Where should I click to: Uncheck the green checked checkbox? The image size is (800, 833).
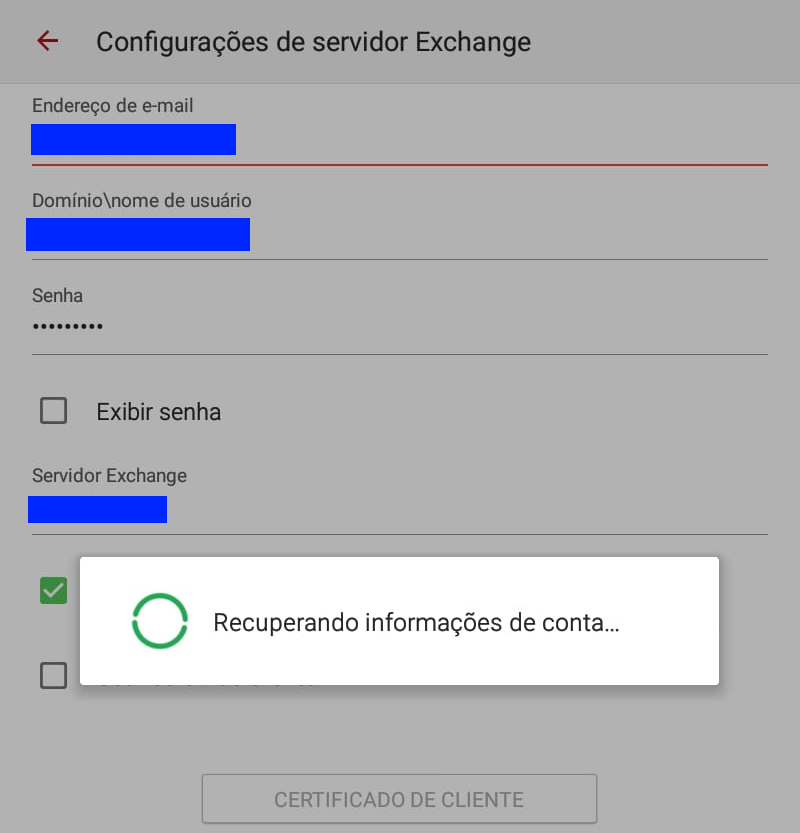[x=53, y=591]
